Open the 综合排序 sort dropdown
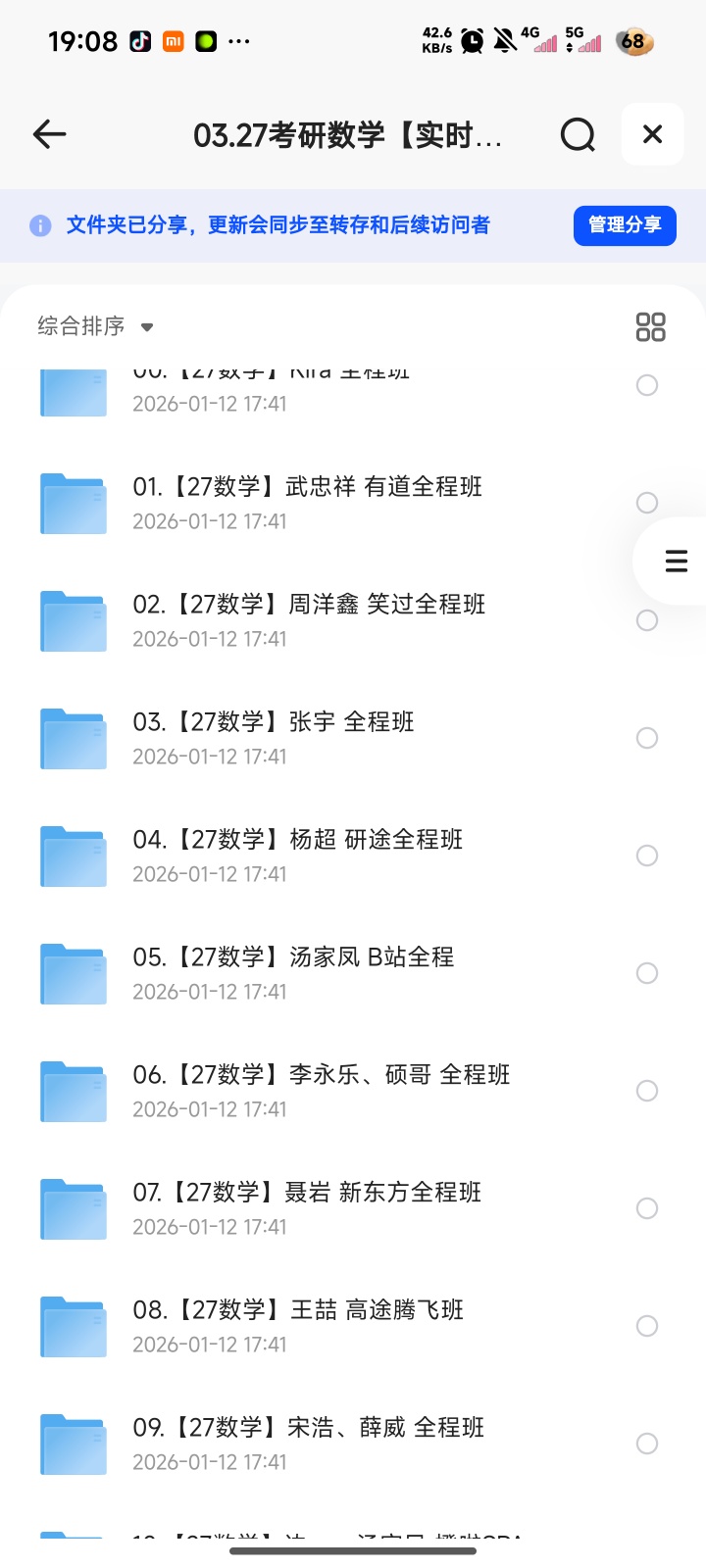This screenshot has width=706, height=1568. click(x=95, y=326)
